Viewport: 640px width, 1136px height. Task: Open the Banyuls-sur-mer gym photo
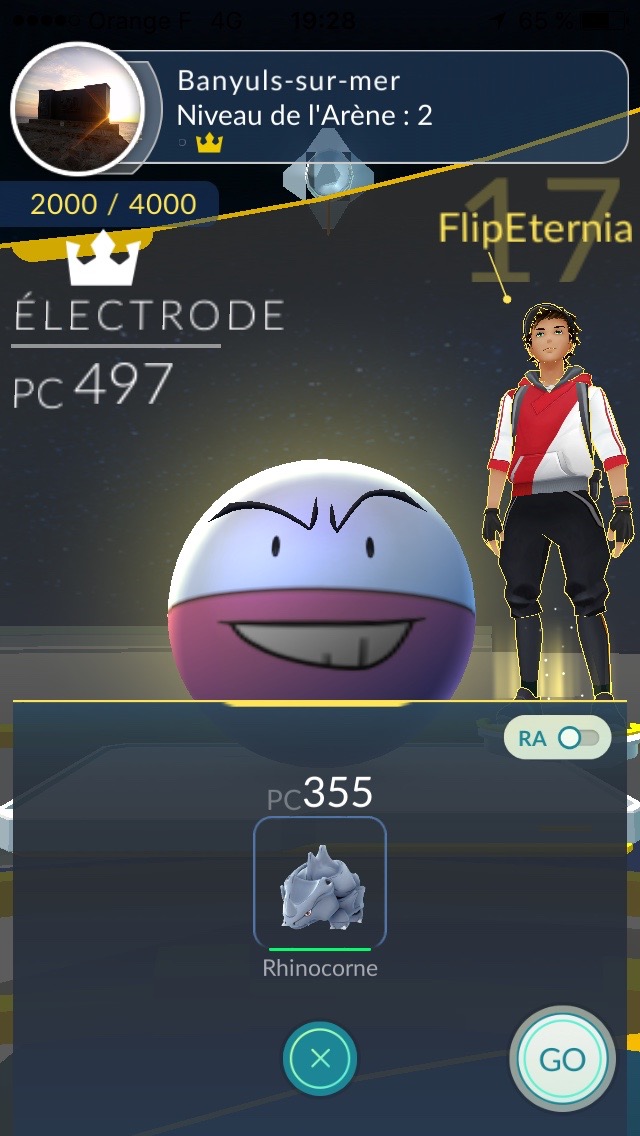(77, 108)
